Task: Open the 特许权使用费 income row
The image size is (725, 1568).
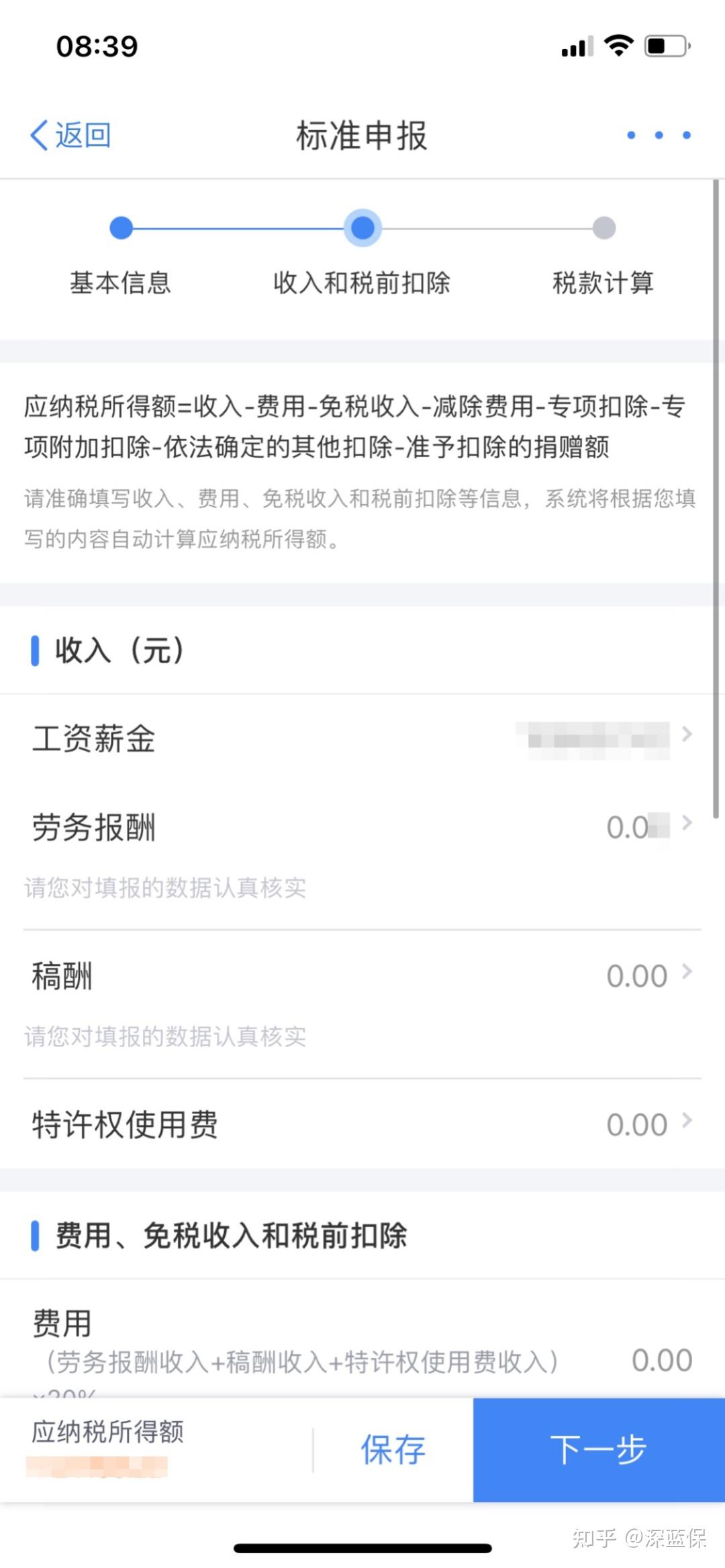Action: (362, 1124)
